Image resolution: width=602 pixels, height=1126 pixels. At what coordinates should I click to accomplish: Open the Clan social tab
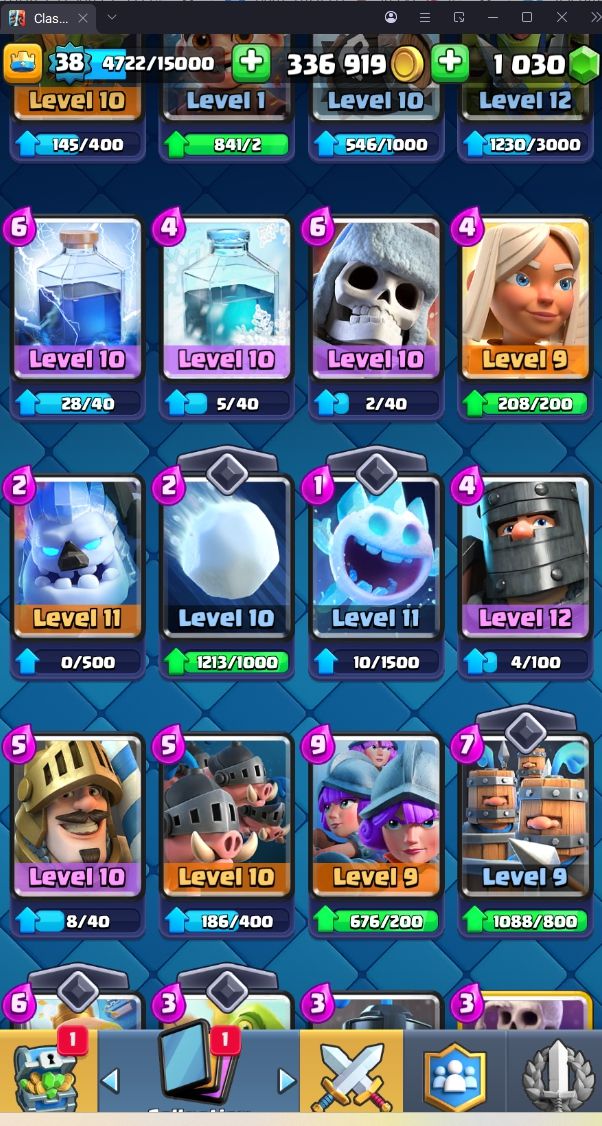coord(455,1075)
